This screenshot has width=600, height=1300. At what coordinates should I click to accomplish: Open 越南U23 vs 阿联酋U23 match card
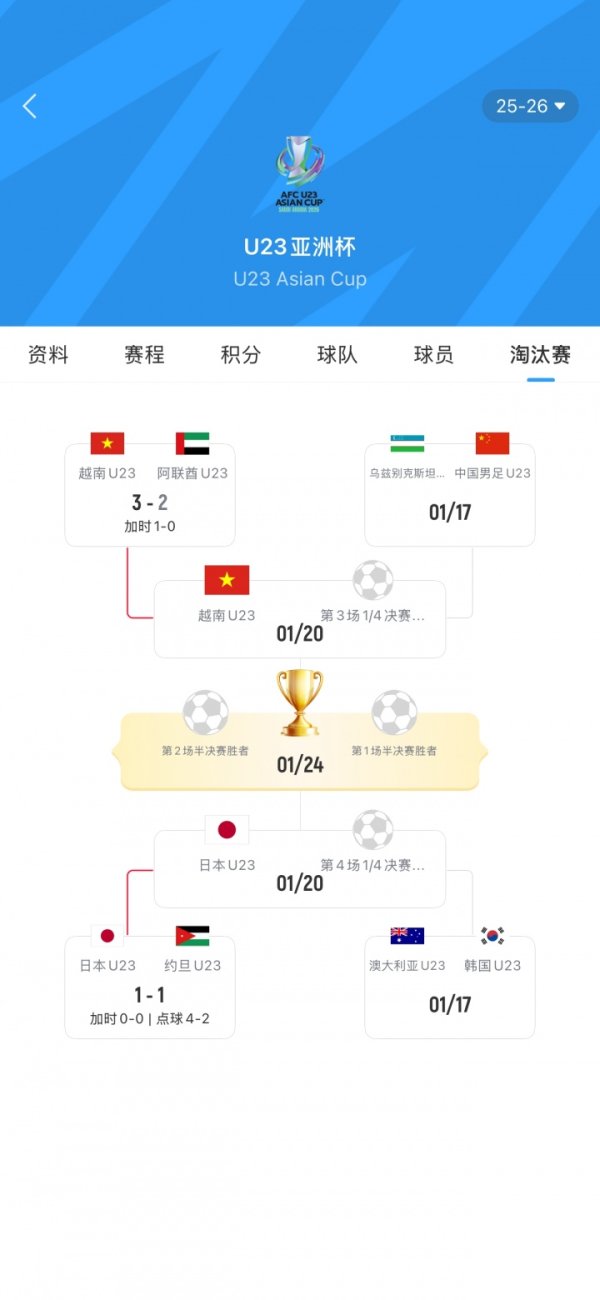tap(150, 497)
